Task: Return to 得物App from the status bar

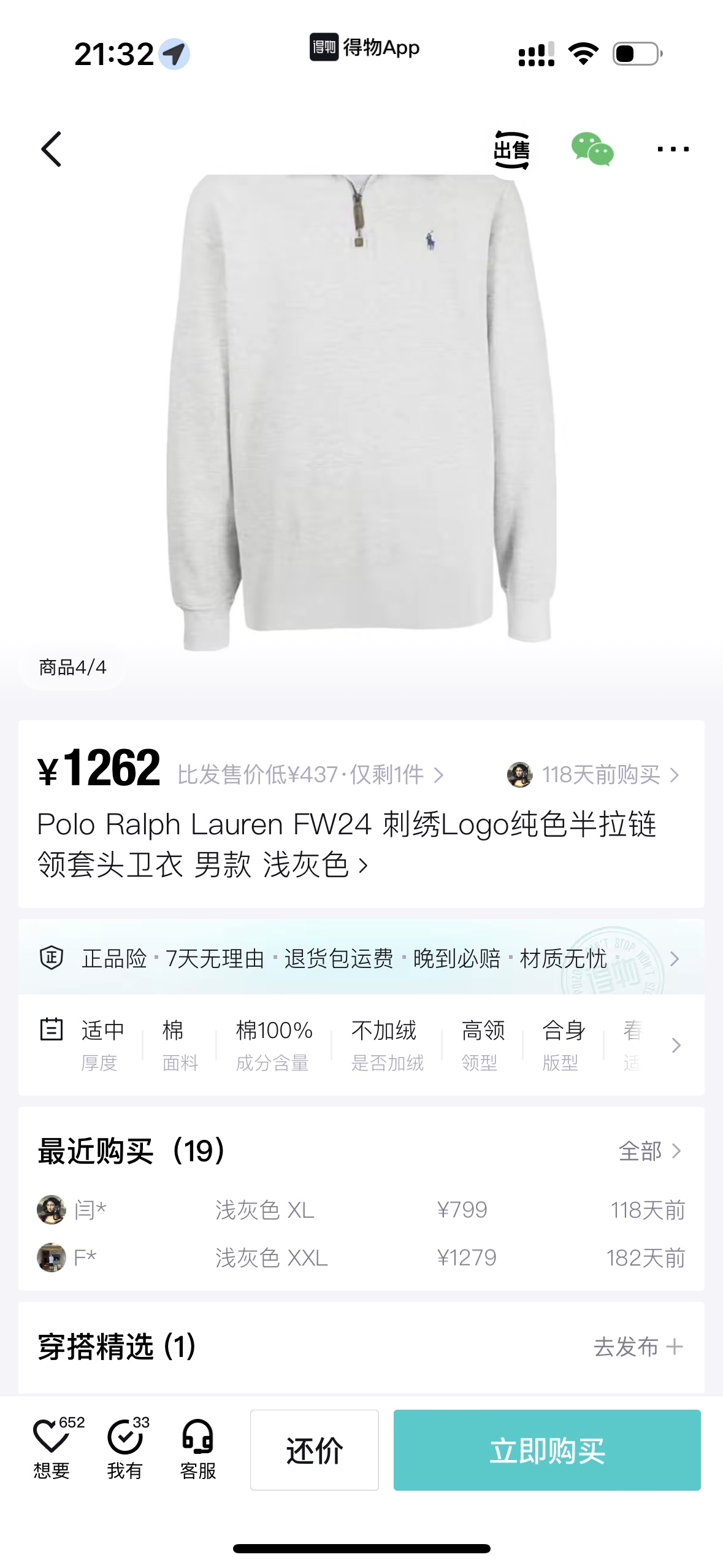Action: pos(364,47)
